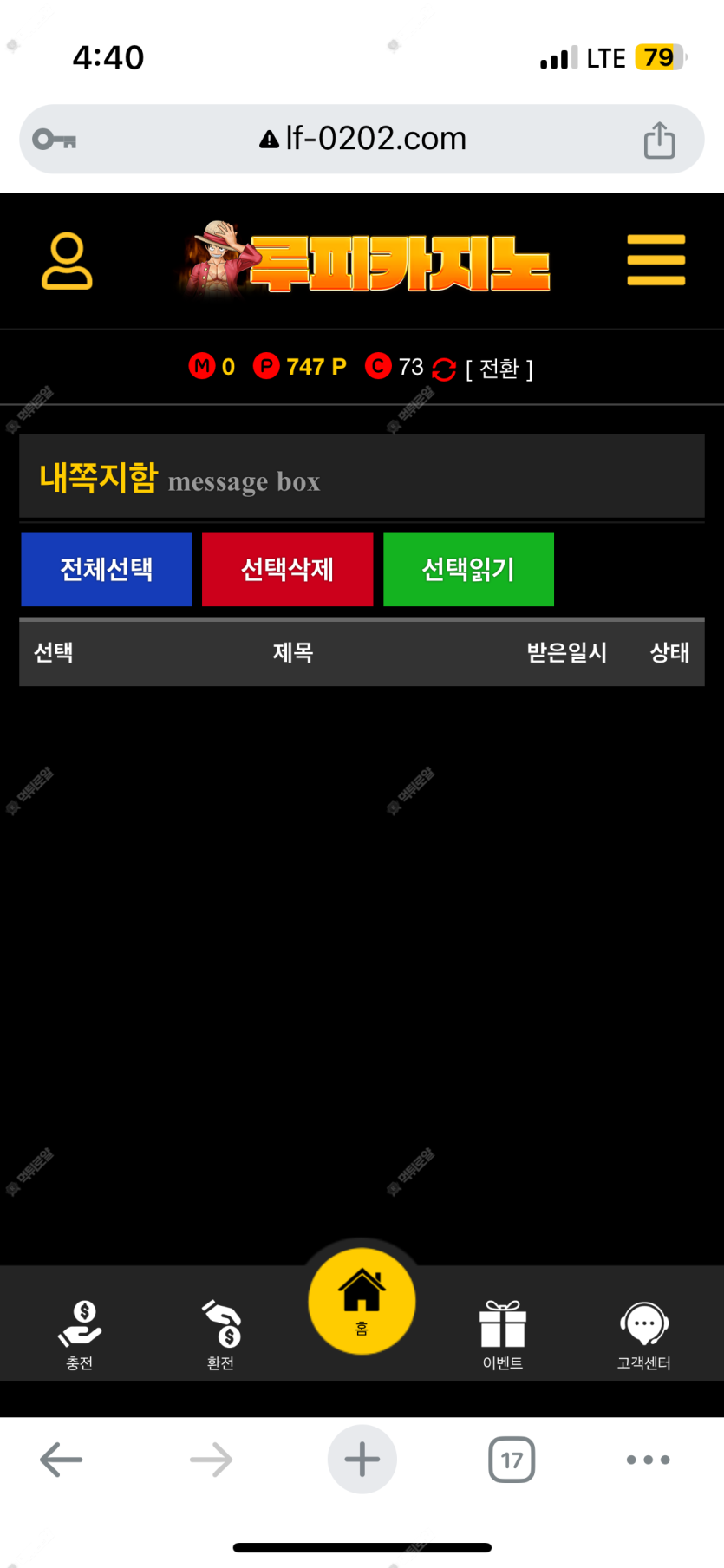
Task: Open a new browser tab
Action: [x=362, y=1460]
